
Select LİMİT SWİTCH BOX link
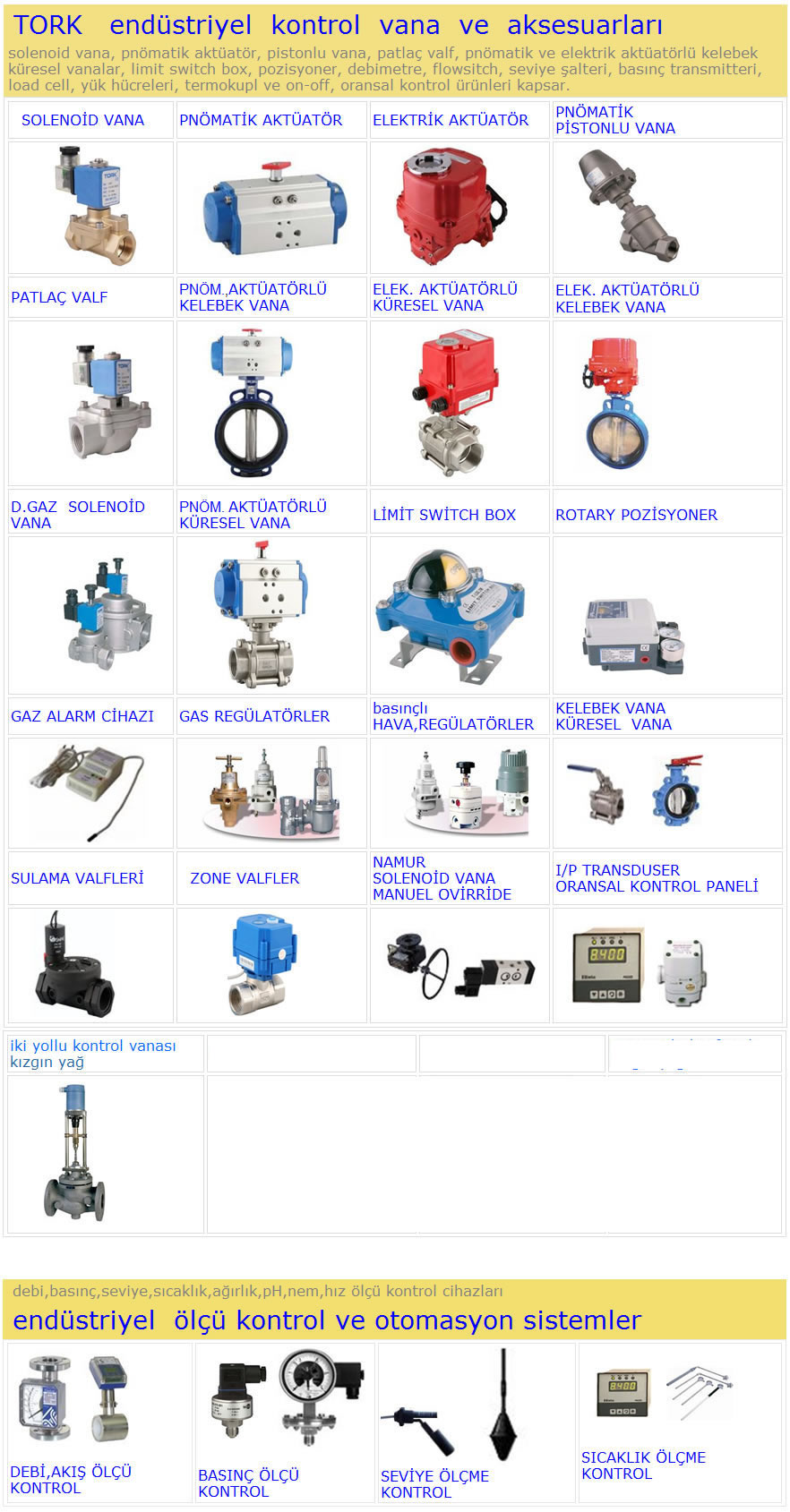pyautogui.click(x=444, y=515)
